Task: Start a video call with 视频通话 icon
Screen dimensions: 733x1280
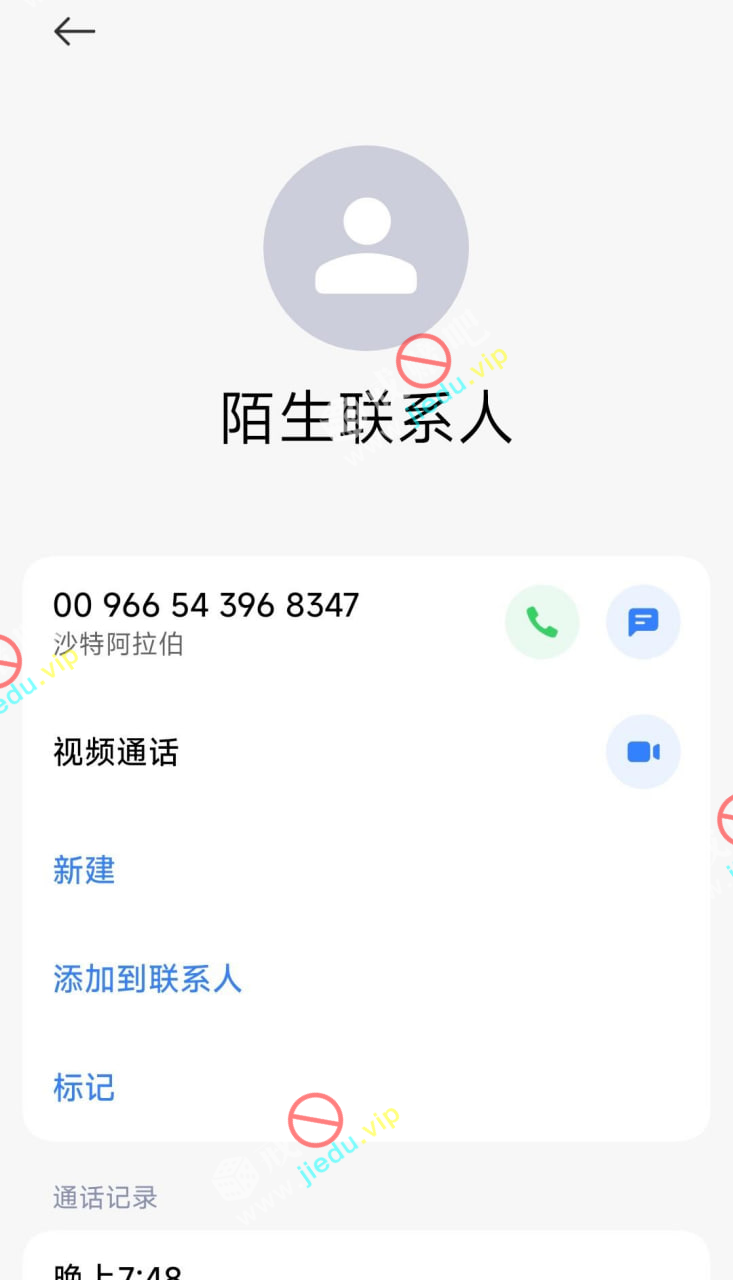Action: click(x=643, y=752)
